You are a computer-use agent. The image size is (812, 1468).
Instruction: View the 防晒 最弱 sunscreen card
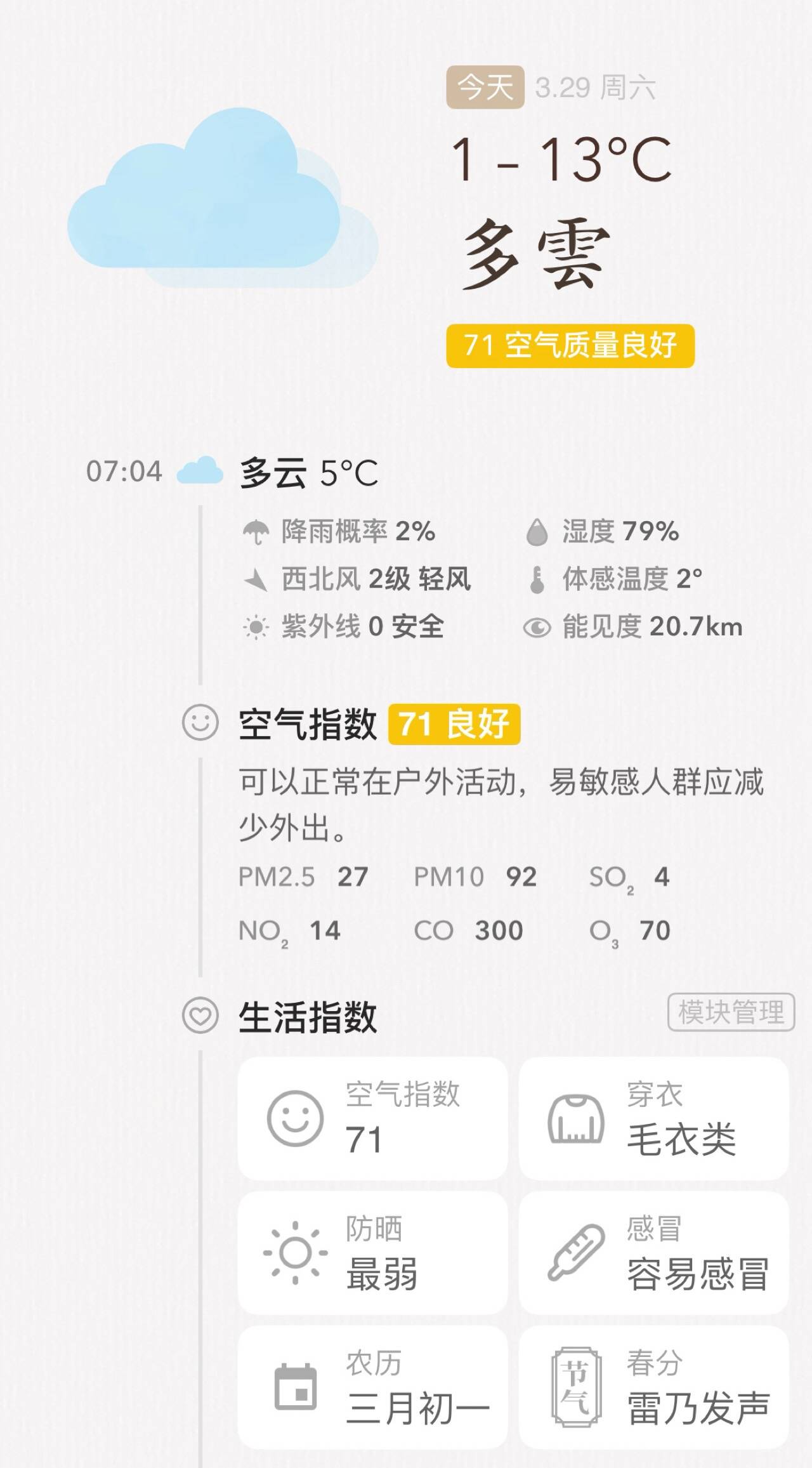[x=372, y=1252]
